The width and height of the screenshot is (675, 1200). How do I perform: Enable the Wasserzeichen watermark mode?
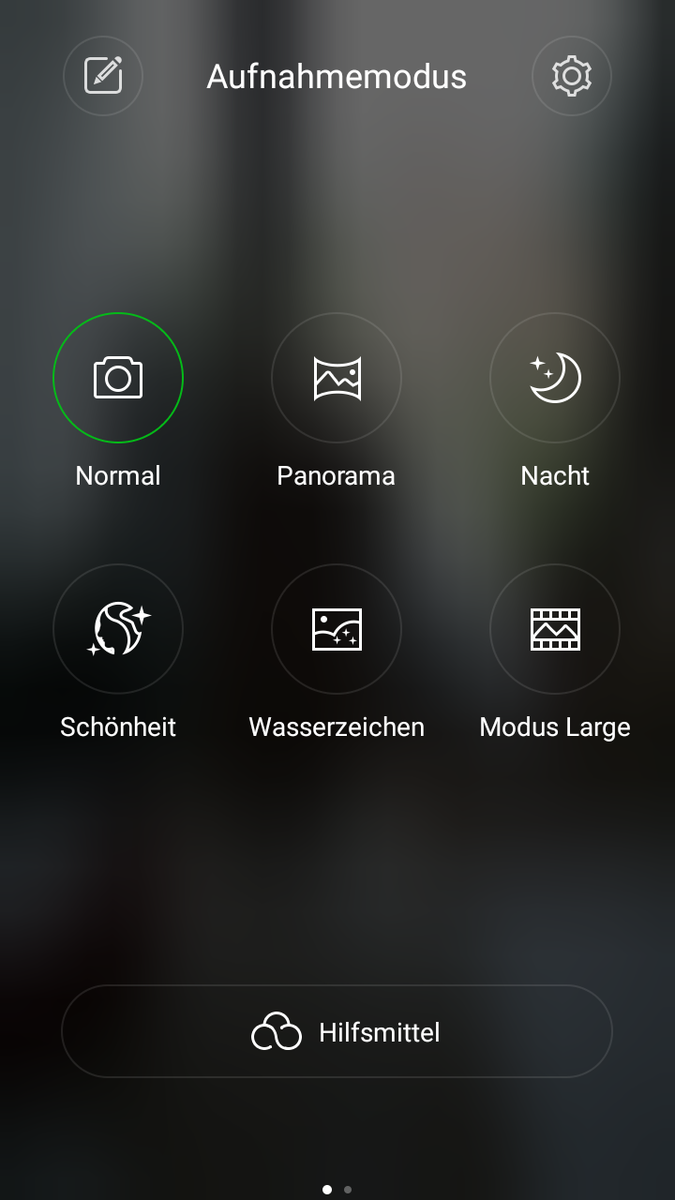click(336, 629)
